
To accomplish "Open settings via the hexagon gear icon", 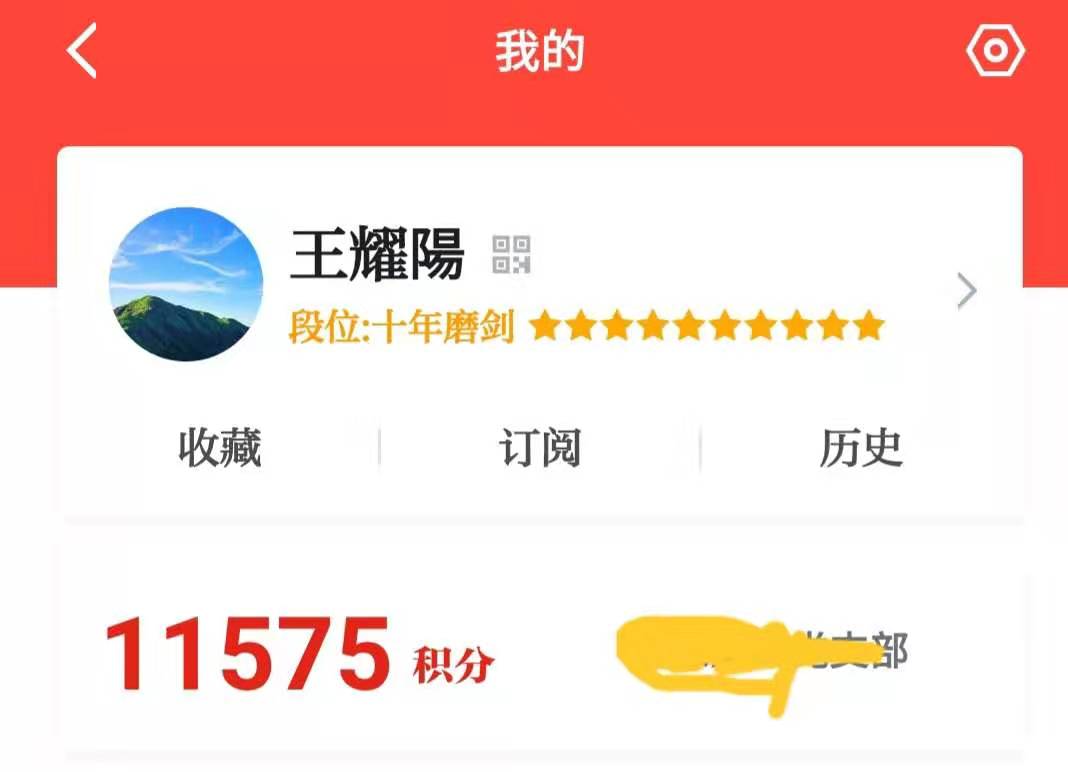I will (x=995, y=51).
